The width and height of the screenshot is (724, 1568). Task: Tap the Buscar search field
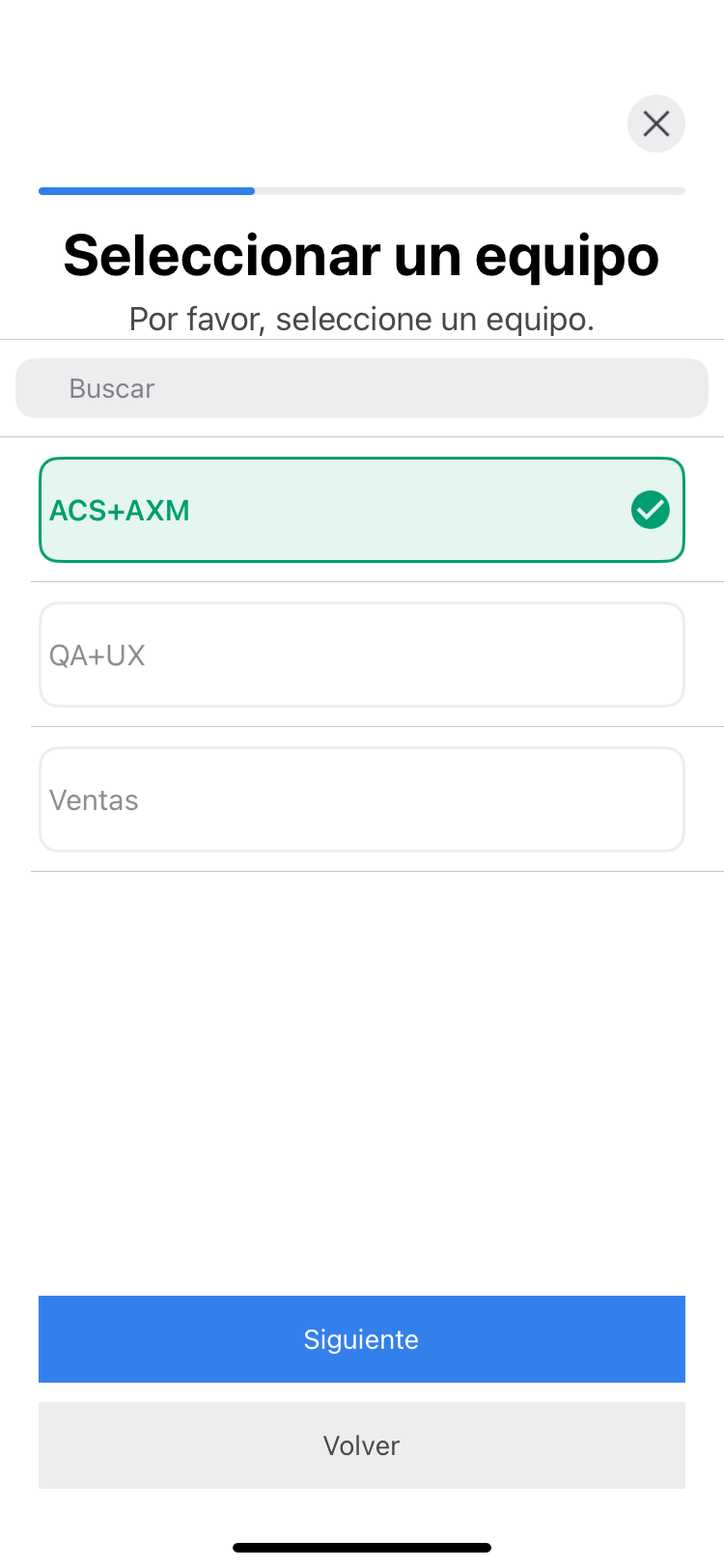(x=362, y=388)
